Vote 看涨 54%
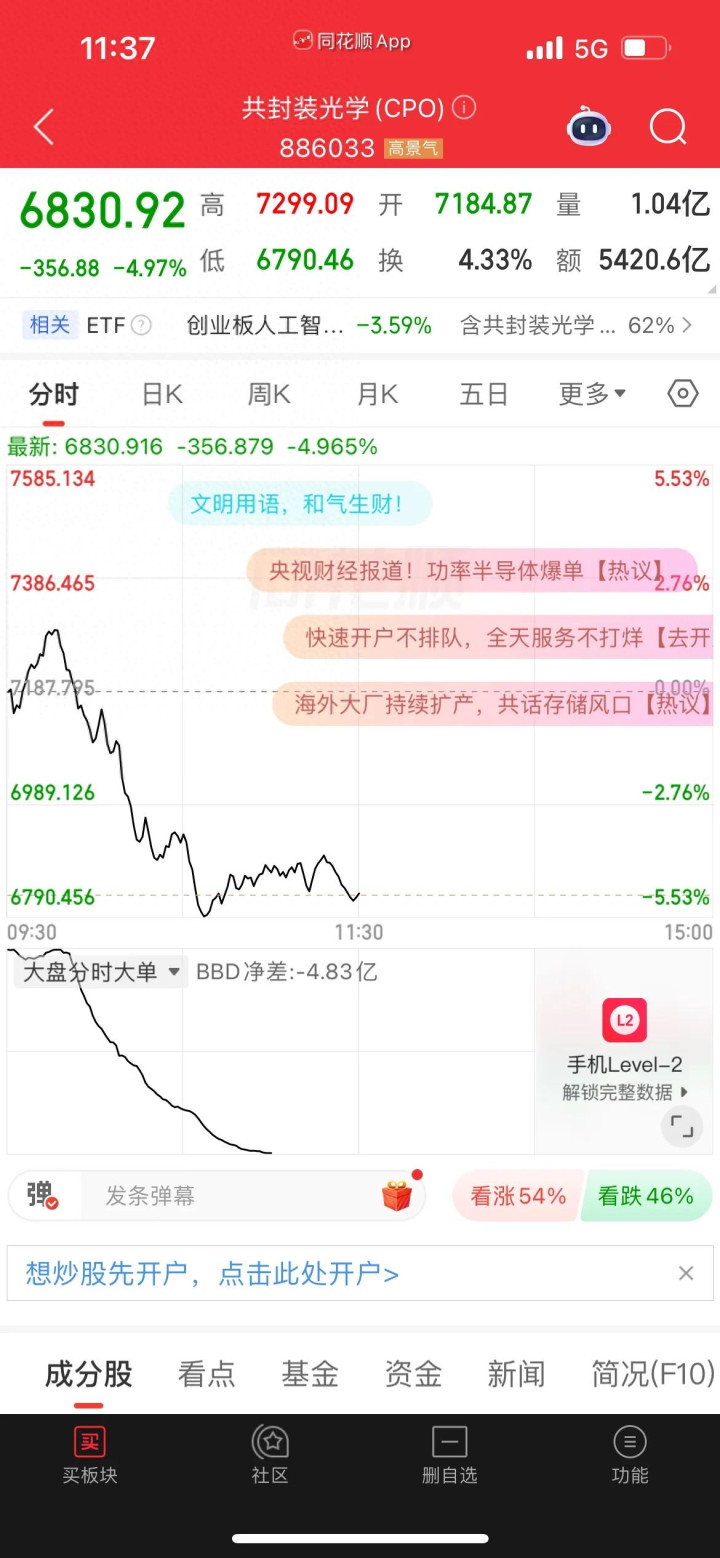 518,1196
